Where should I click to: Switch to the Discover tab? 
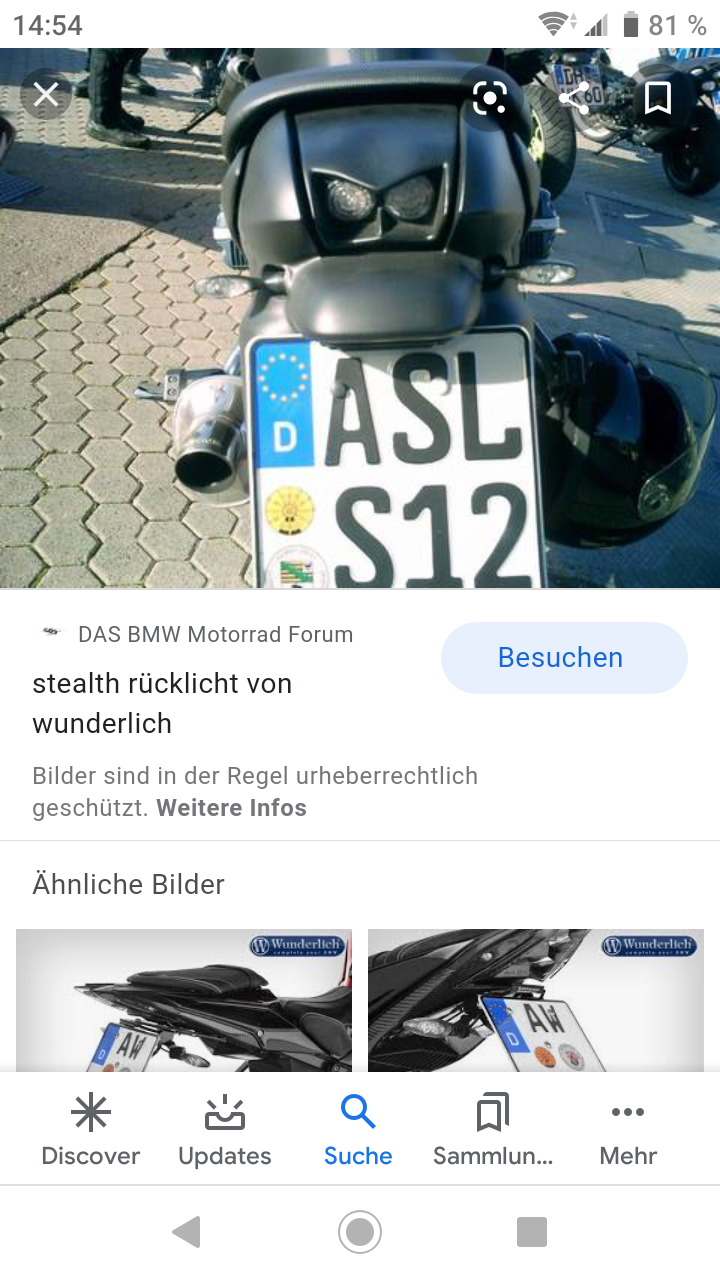(x=90, y=1130)
